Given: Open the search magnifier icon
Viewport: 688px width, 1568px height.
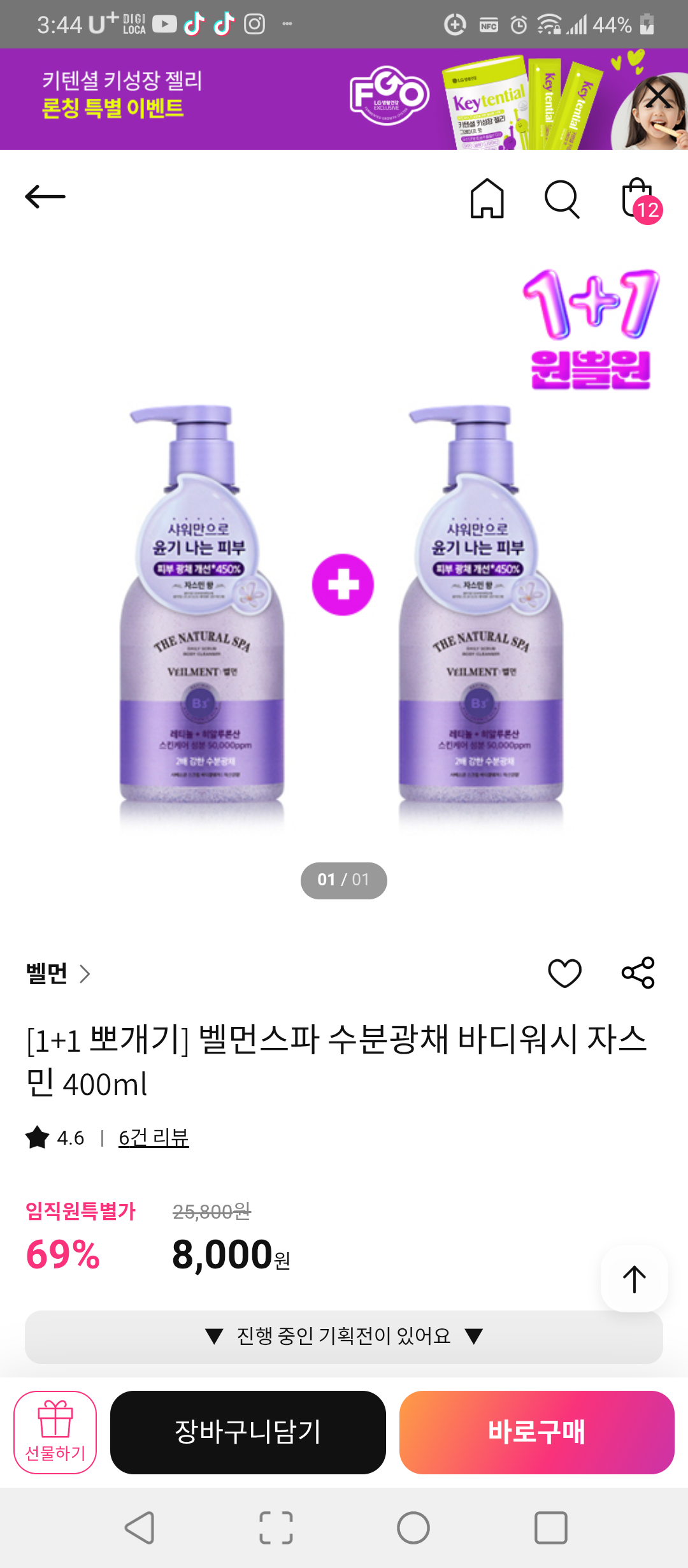Looking at the screenshot, I should pos(562,199).
